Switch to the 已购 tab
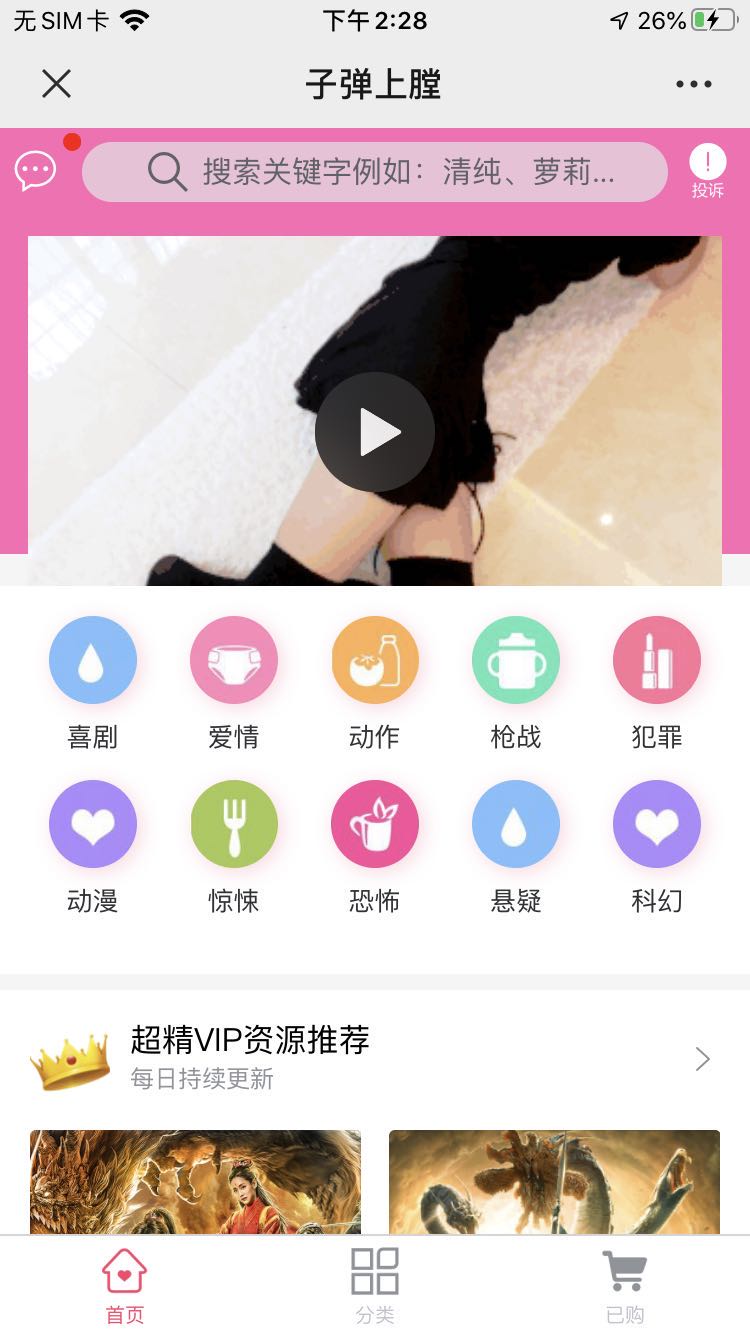The height and width of the screenshot is (1334, 750). coord(625,1286)
